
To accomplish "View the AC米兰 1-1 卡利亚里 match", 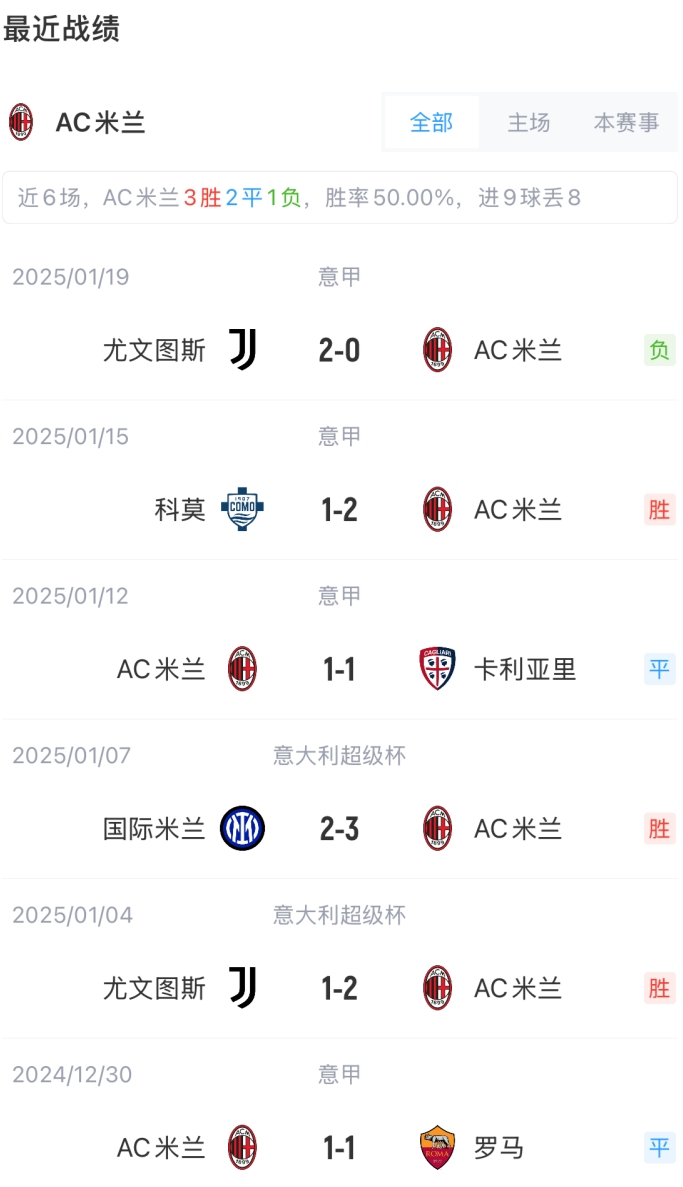I will tap(339, 669).
